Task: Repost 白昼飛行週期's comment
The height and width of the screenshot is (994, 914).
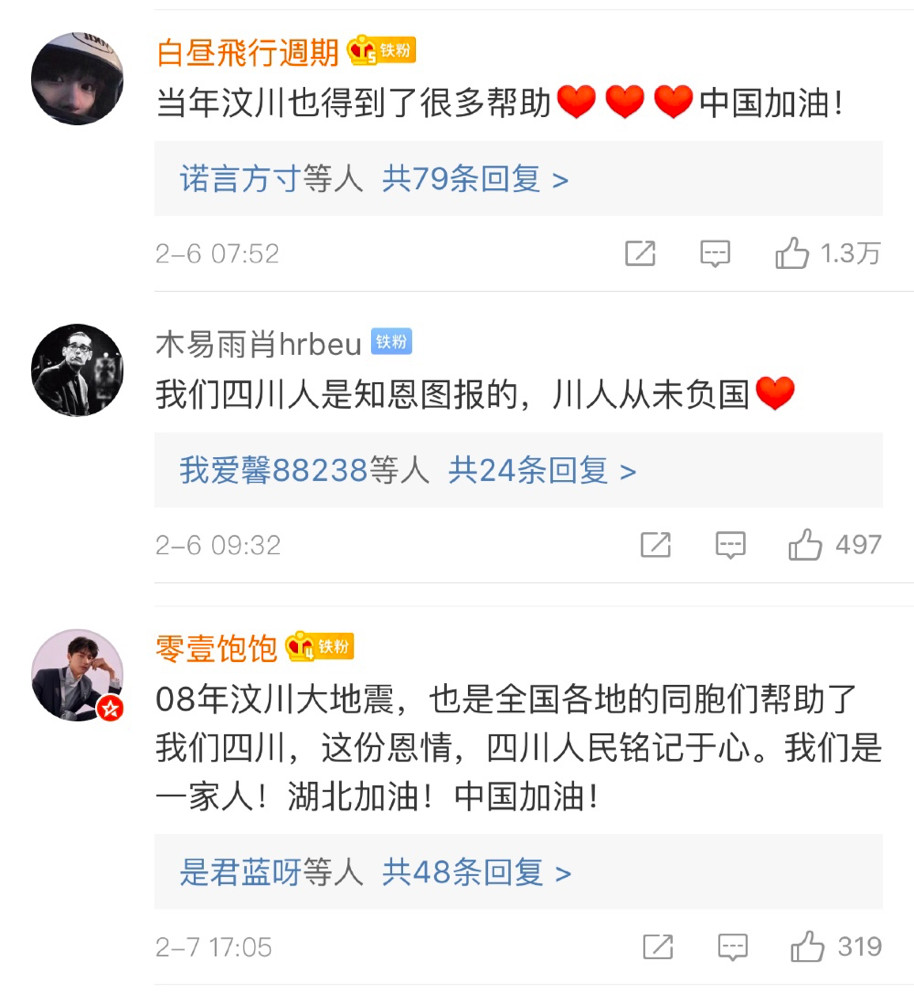Action: 640,254
